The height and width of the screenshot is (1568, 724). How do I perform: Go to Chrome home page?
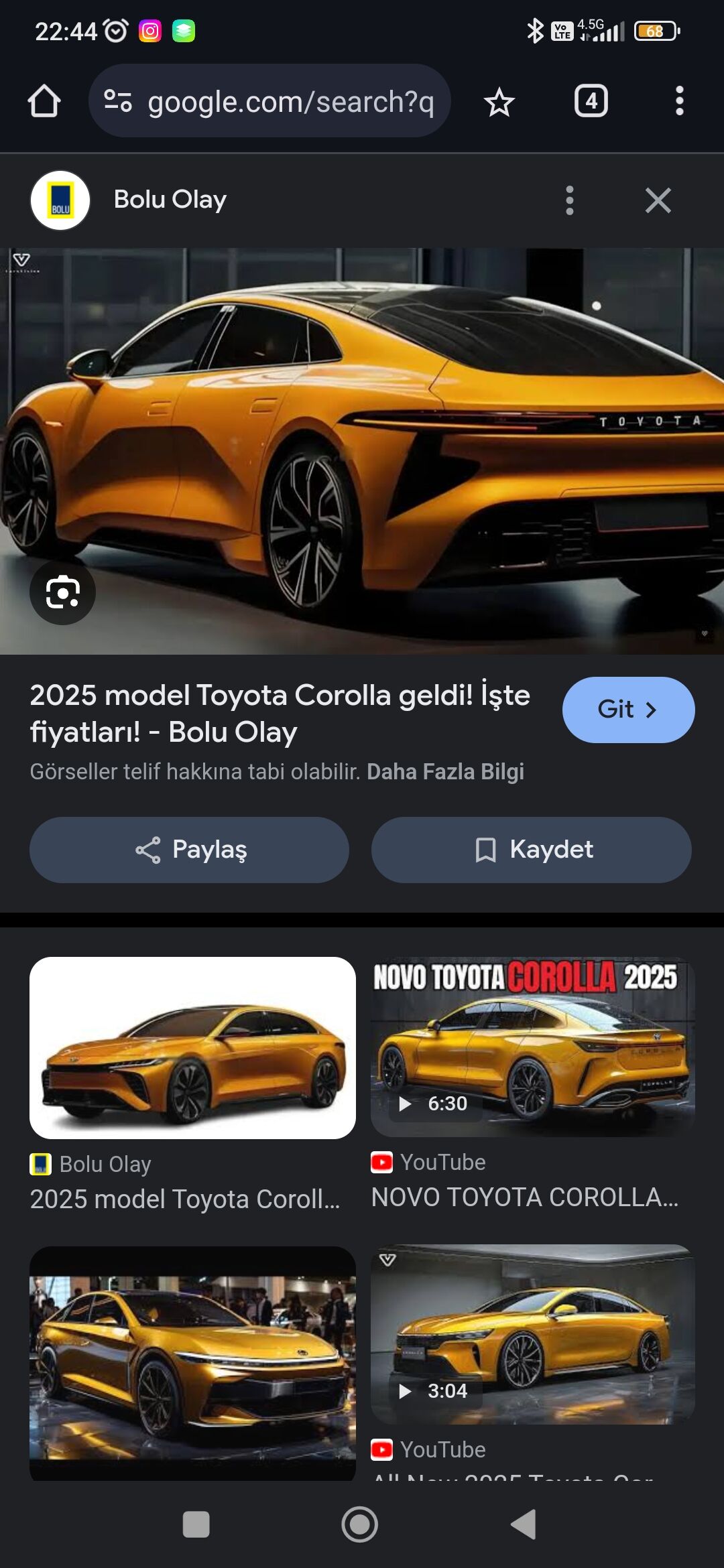(x=44, y=101)
